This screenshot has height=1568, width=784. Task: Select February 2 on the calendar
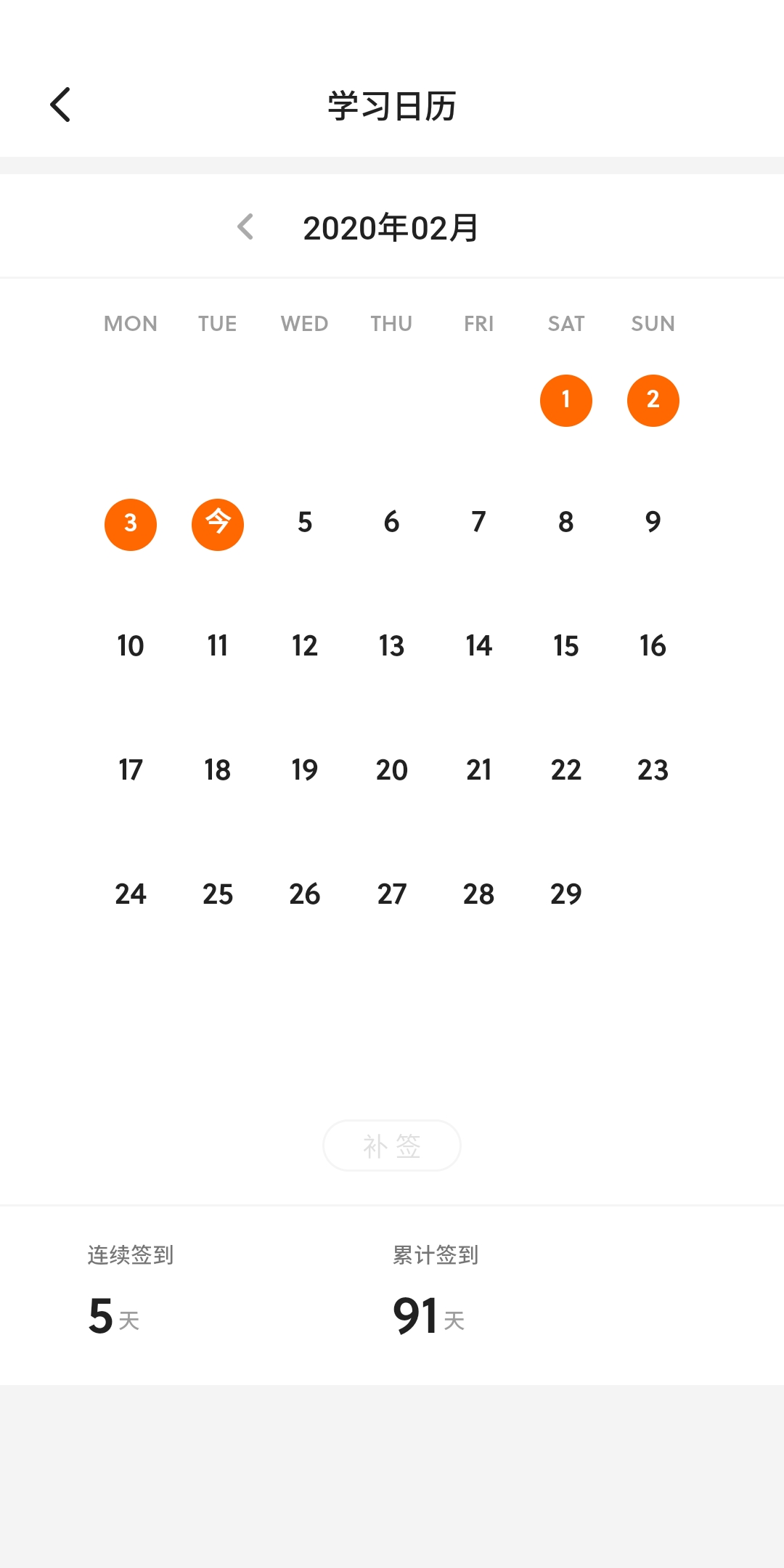[x=653, y=400]
